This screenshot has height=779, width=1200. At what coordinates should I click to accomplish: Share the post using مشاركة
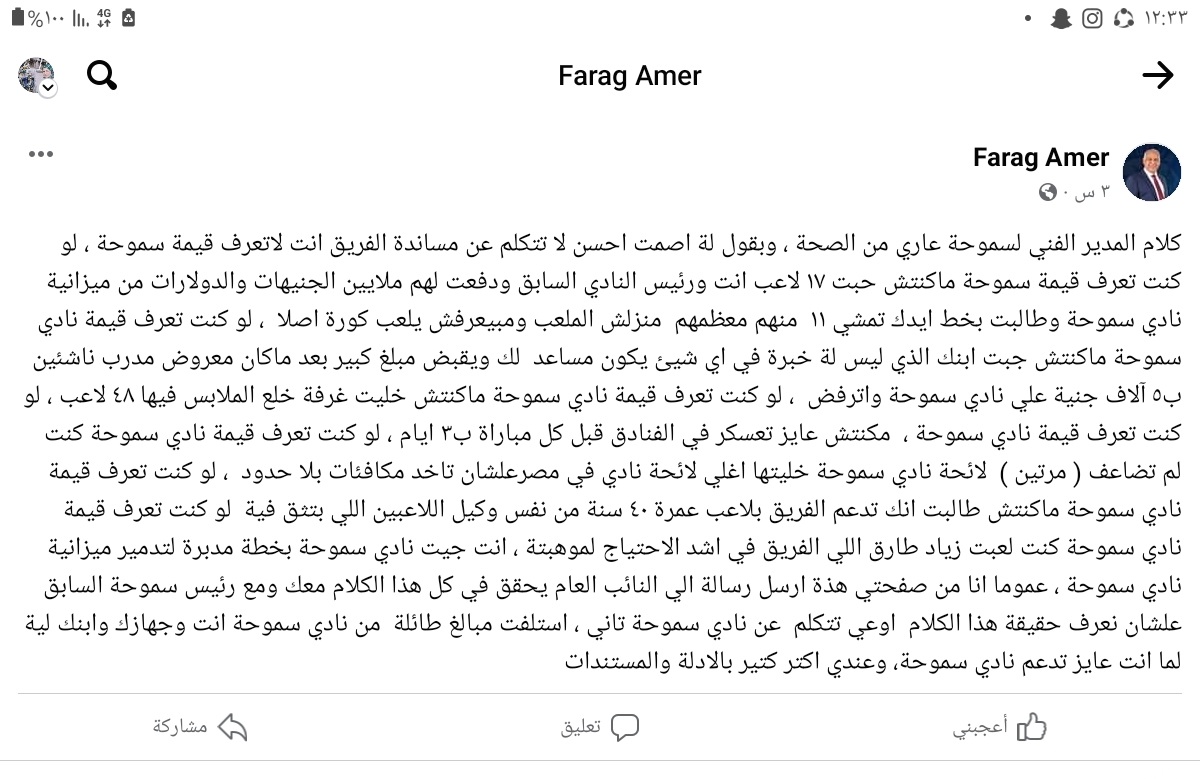[200, 727]
